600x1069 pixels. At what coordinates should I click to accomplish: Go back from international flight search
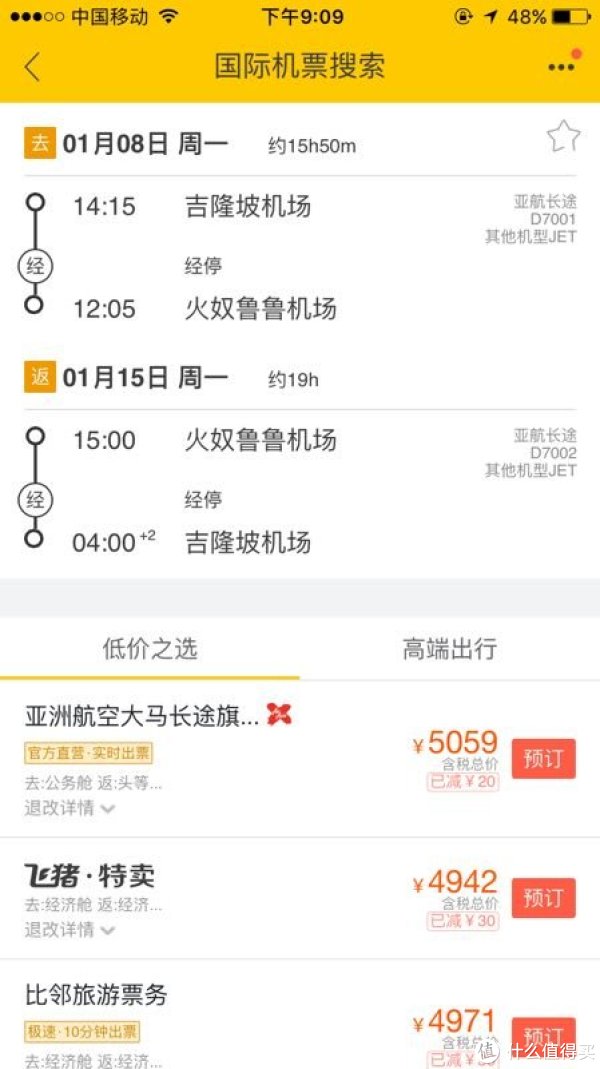(33, 67)
